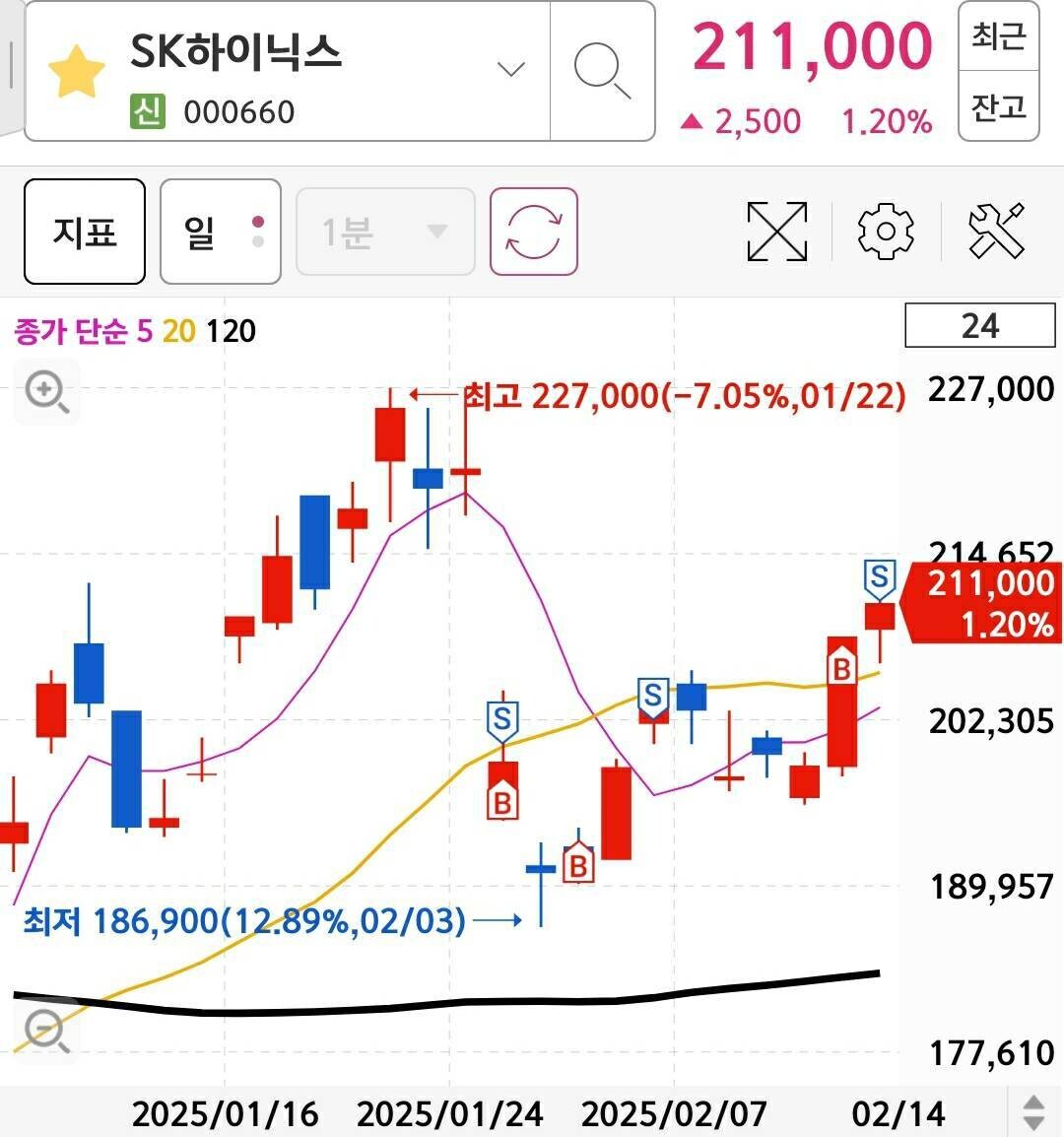
Task: Tap the candle count box showing 24
Action: tap(979, 326)
